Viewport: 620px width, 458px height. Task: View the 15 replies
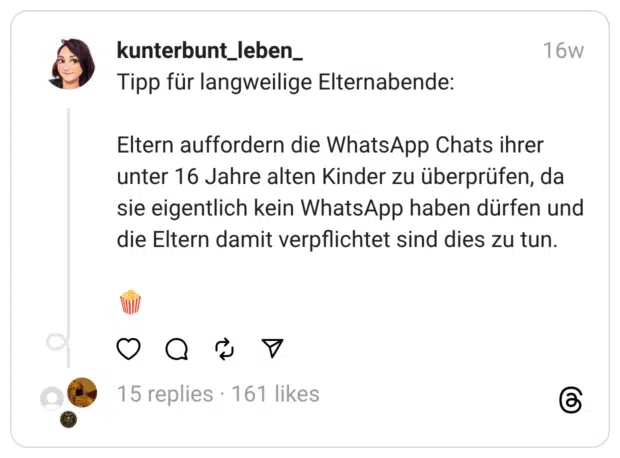point(165,394)
